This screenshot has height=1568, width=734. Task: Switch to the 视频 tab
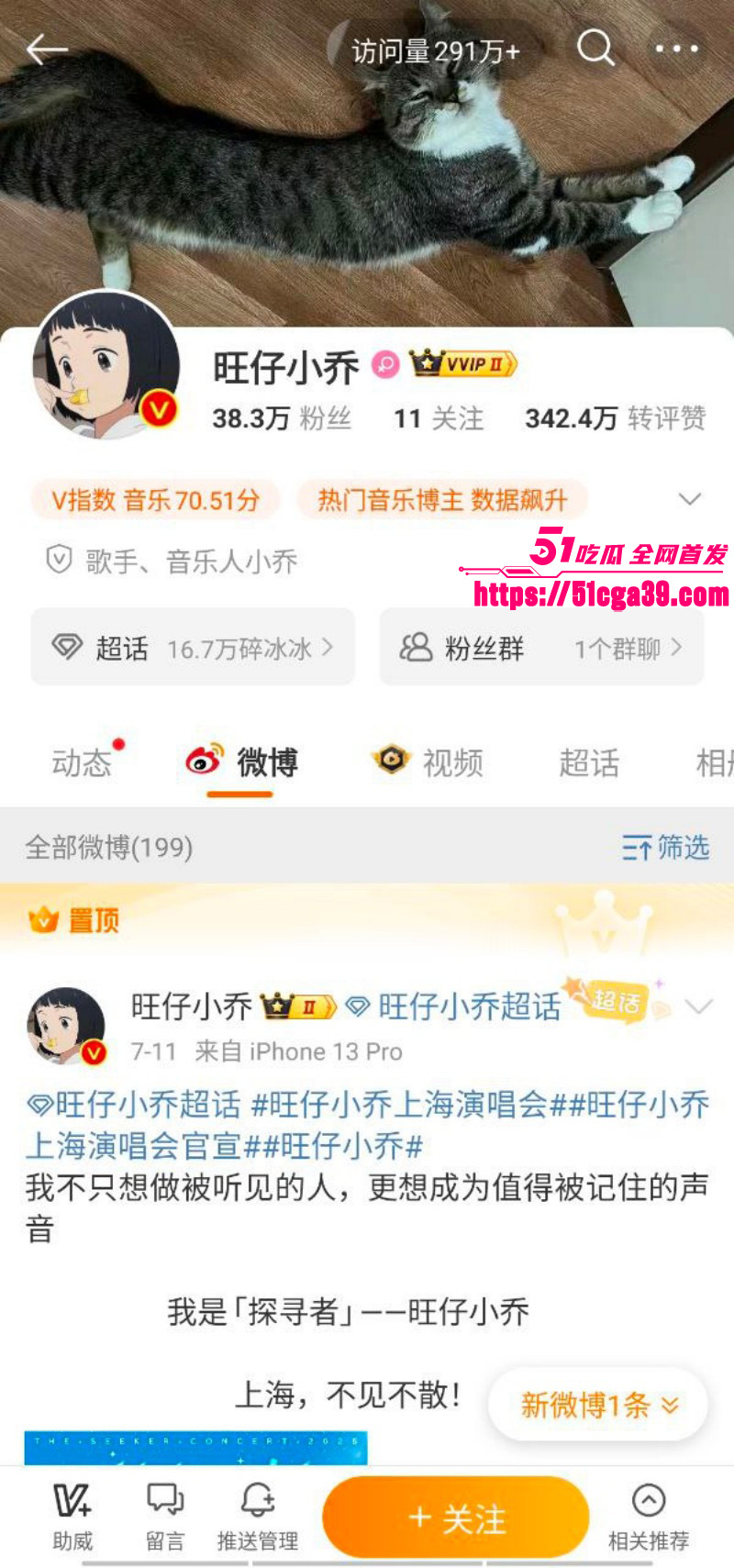click(x=428, y=762)
